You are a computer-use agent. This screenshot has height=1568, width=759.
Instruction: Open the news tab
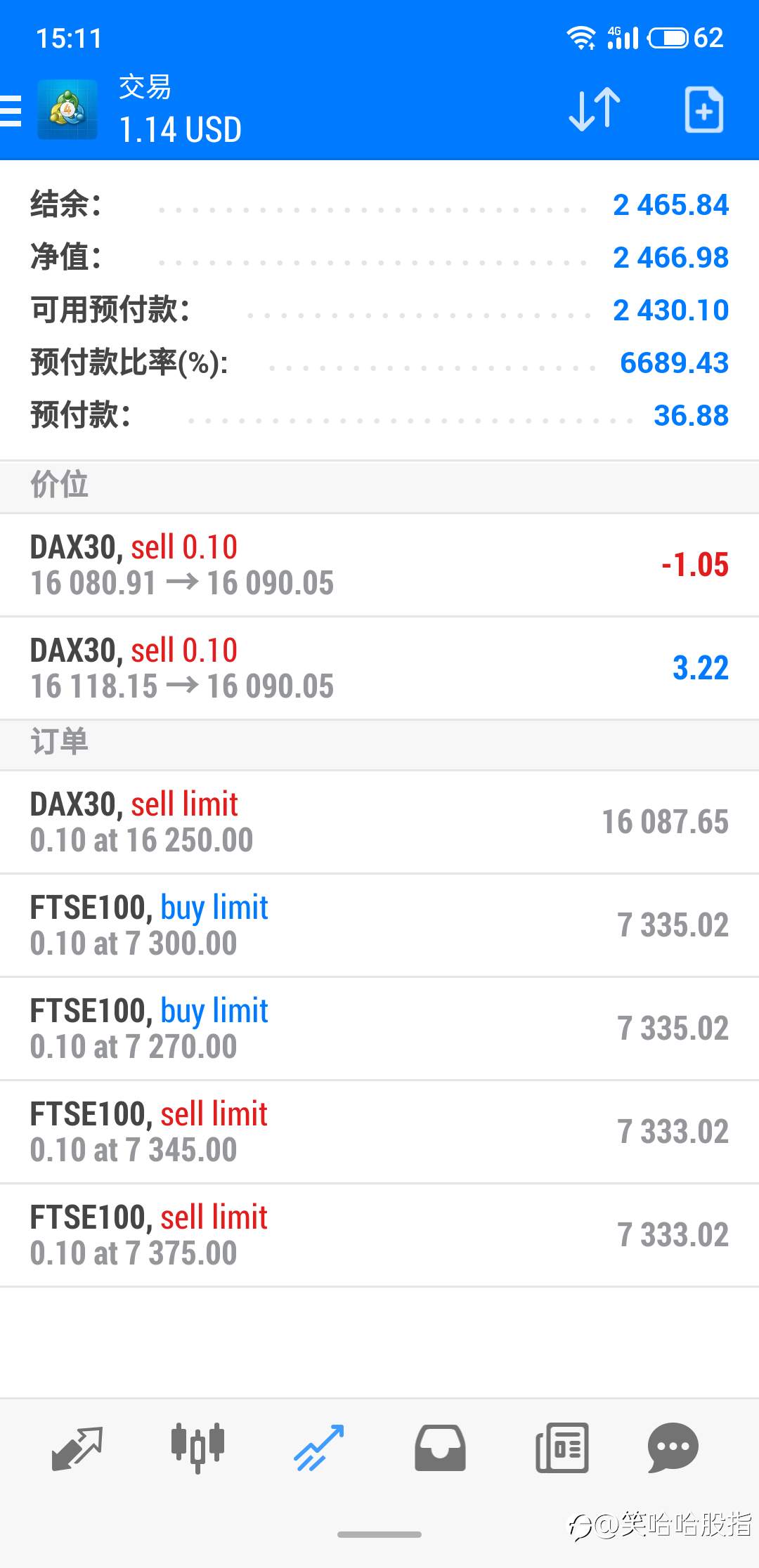562,1448
